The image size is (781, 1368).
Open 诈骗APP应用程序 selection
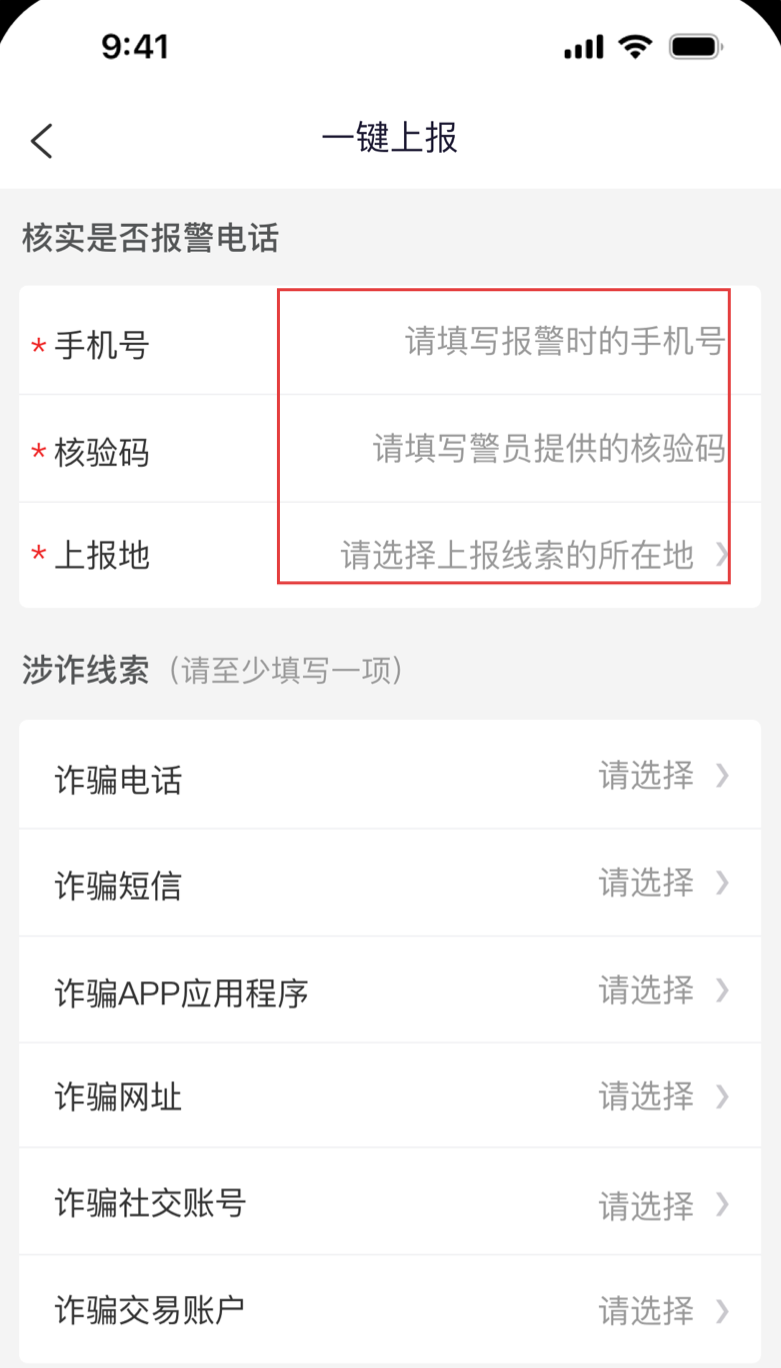pyautogui.click(x=390, y=991)
